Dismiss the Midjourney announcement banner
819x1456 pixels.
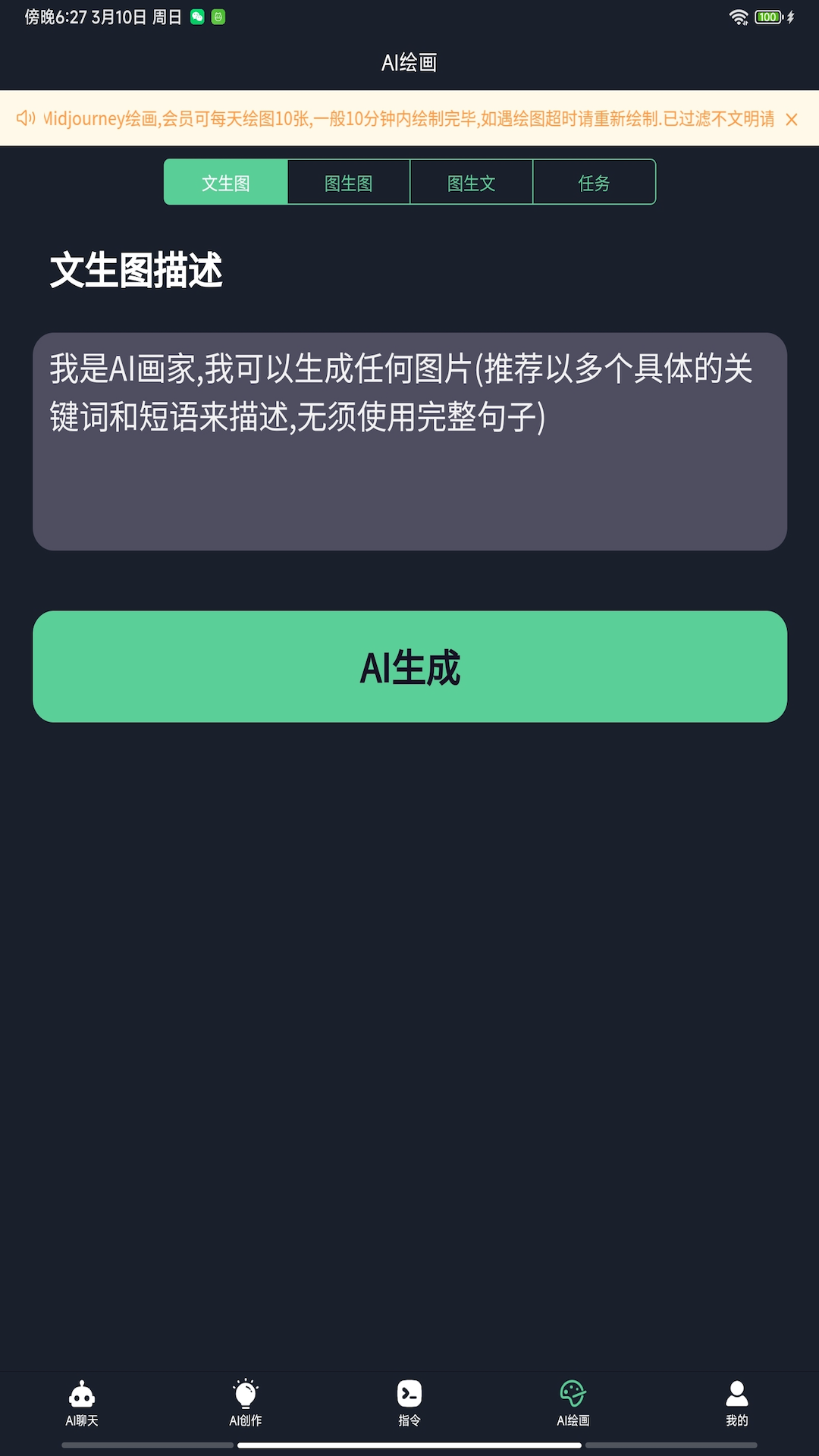pos(792,118)
